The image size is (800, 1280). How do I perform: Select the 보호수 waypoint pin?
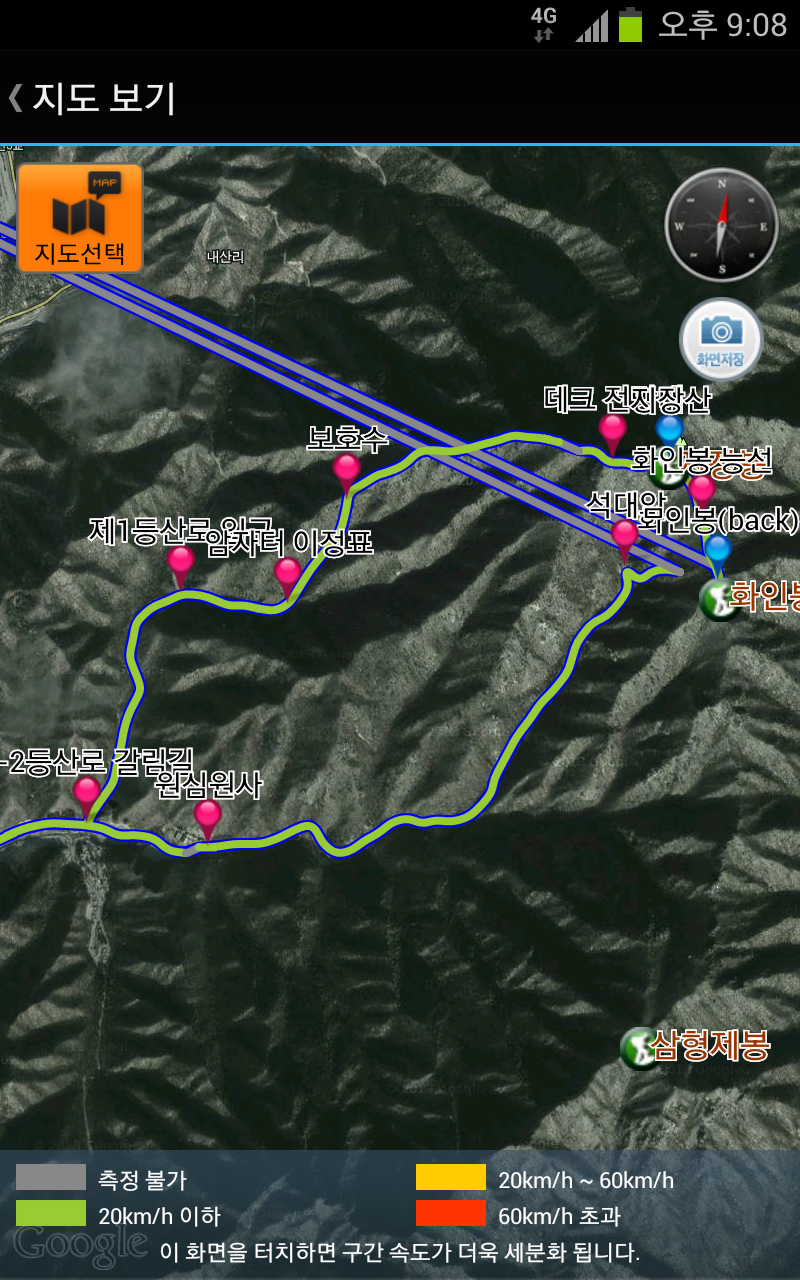click(x=346, y=470)
